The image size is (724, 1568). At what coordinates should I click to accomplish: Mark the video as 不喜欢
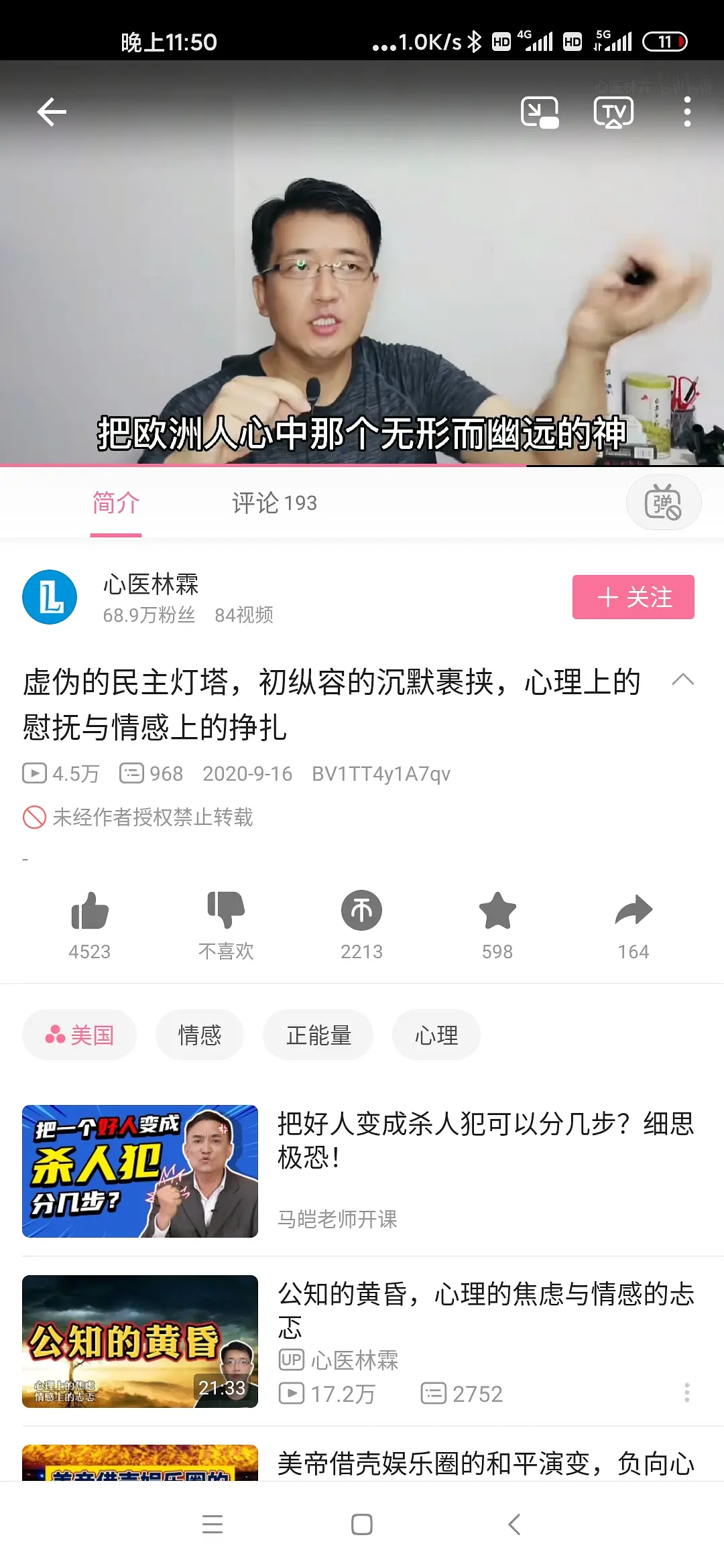[x=226, y=911]
